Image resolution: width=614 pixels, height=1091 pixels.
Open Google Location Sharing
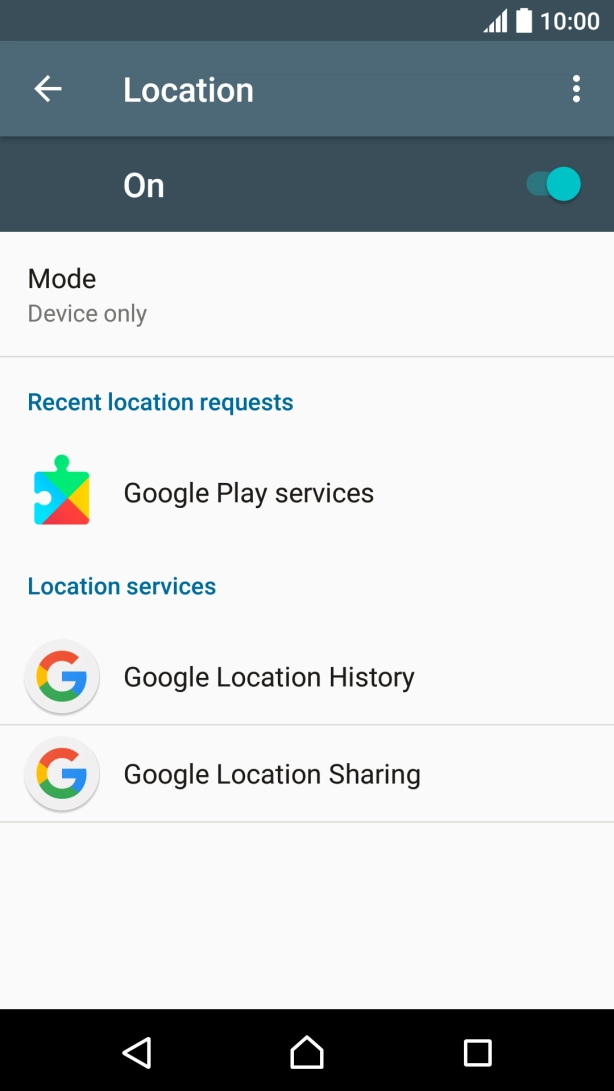point(307,774)
